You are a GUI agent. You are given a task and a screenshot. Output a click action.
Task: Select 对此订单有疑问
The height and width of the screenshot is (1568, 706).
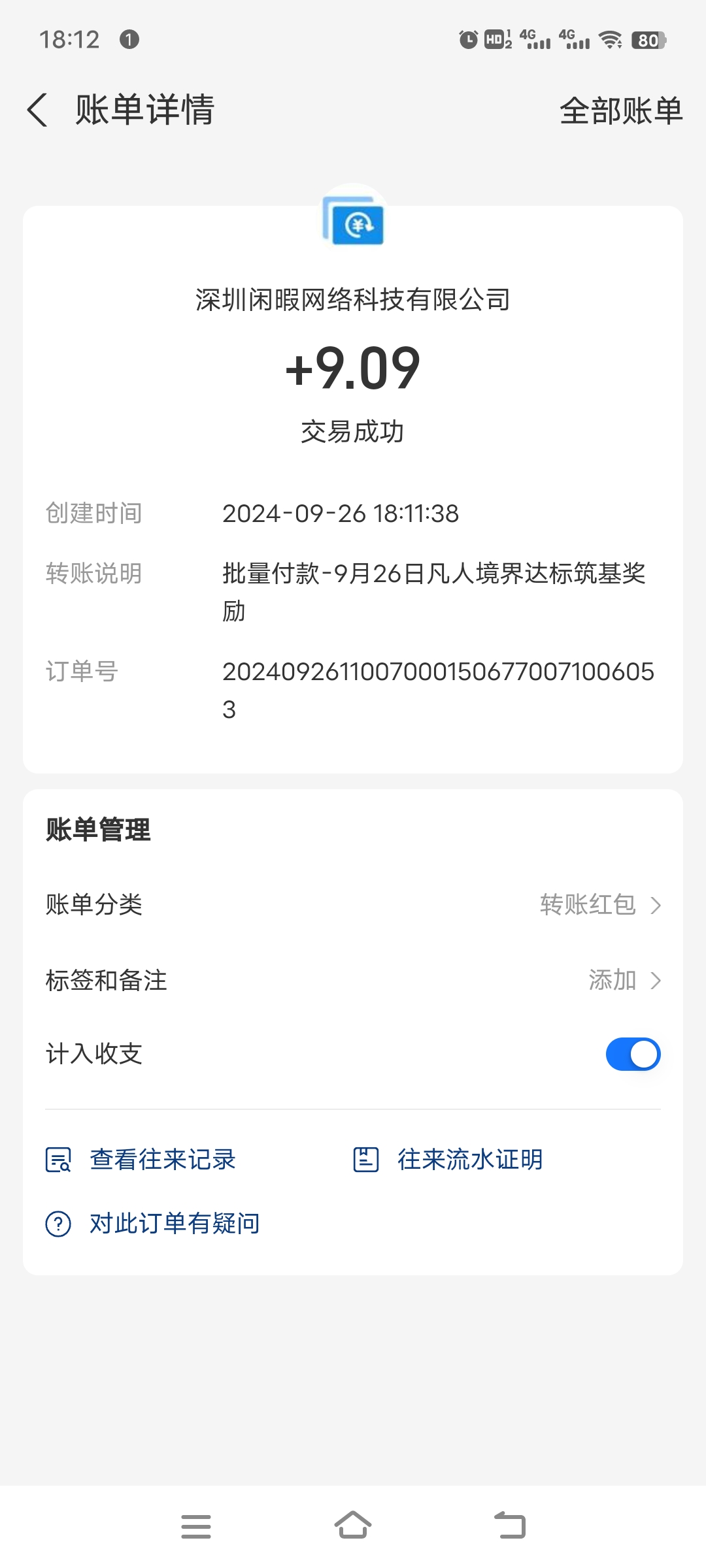click(x=152, y=1224)
